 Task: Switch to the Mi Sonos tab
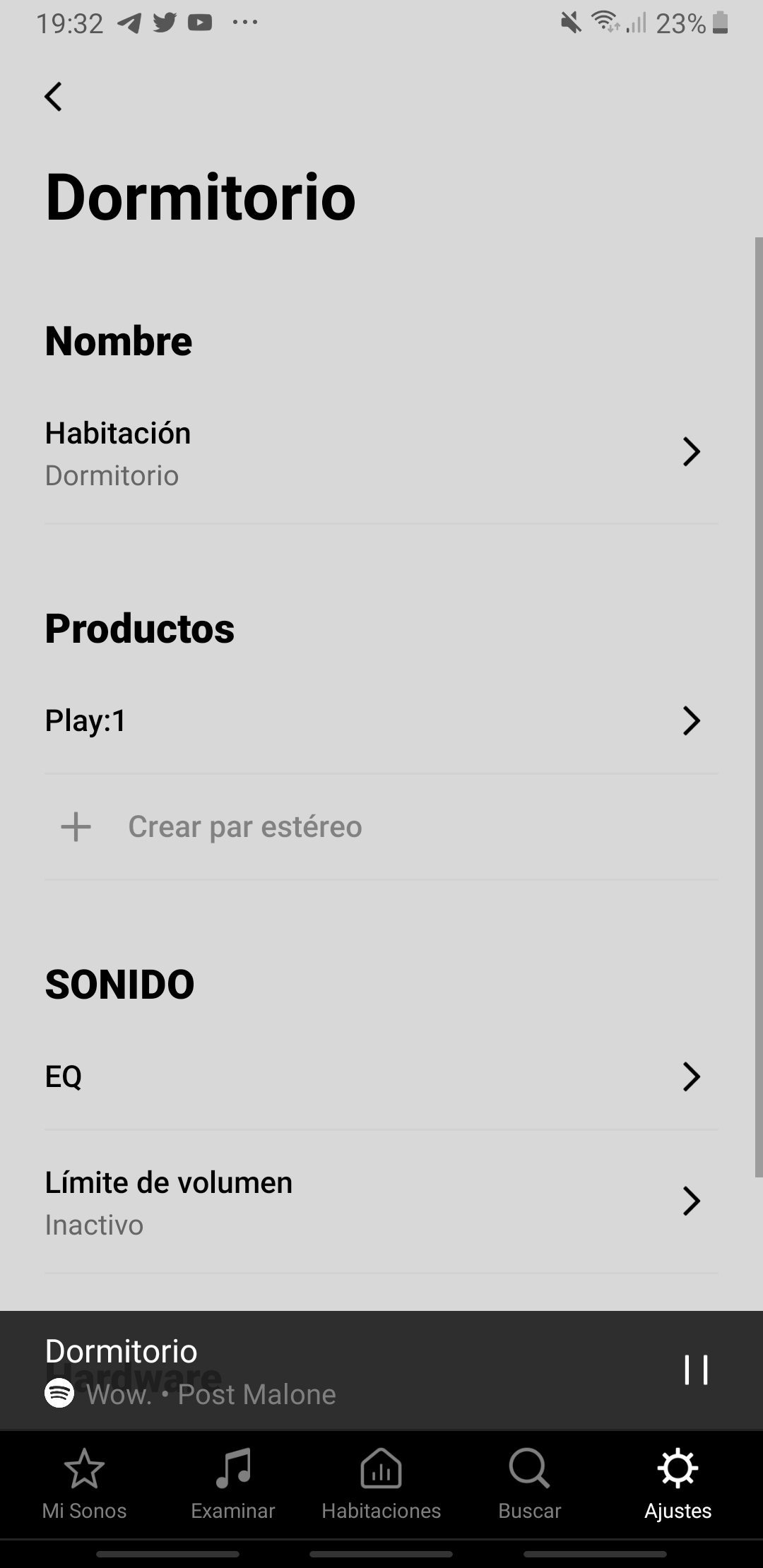tap(84, 1484)
